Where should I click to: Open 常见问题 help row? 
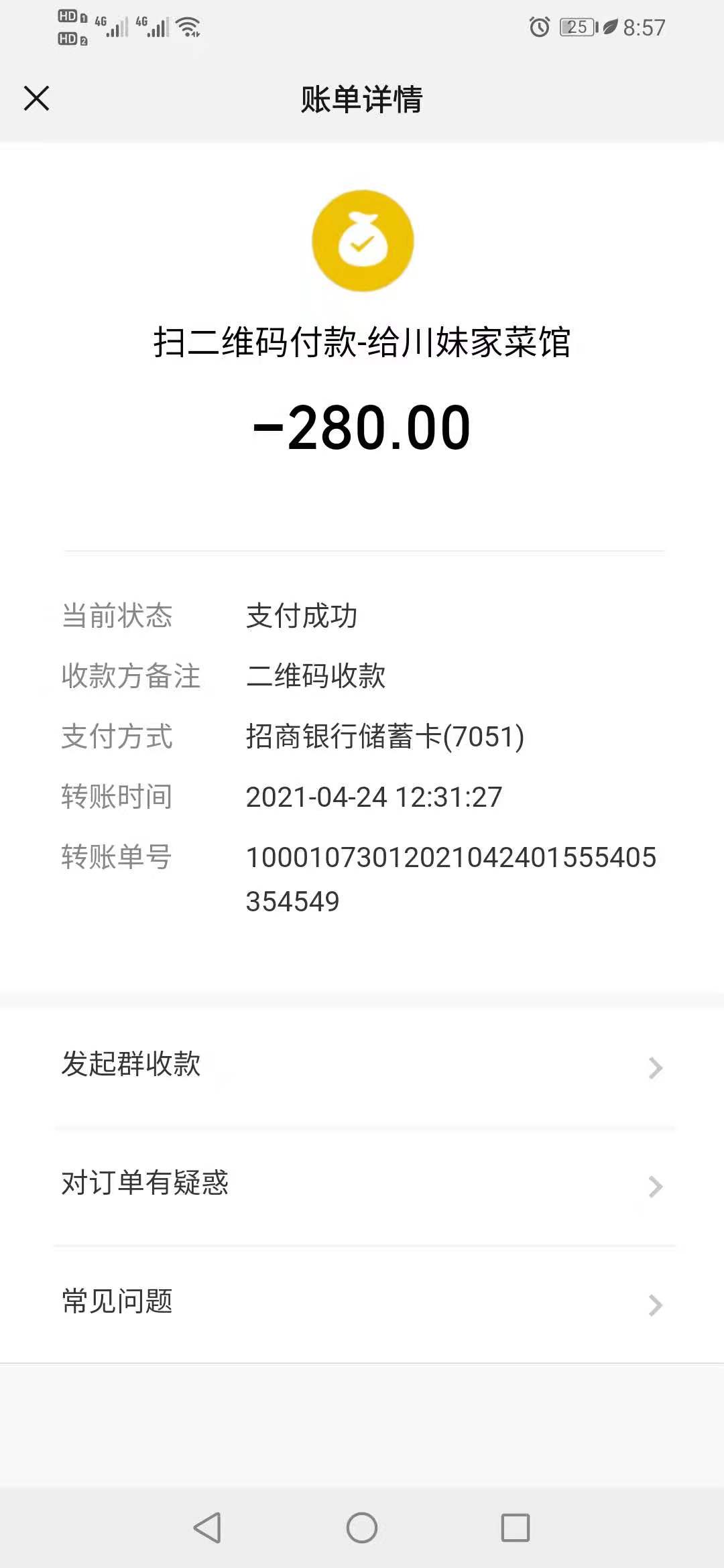coord(362,1303)
